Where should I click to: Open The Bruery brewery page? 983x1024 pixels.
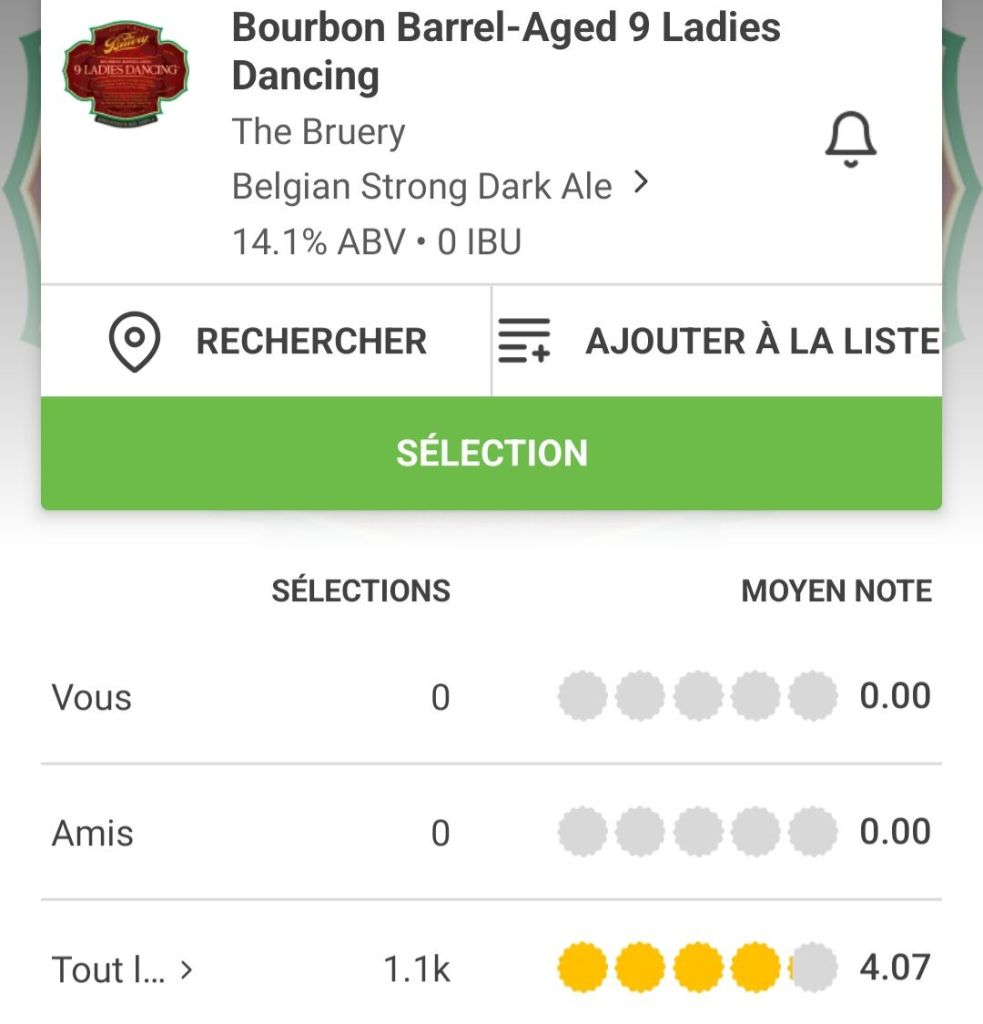(x=318, y=132)
